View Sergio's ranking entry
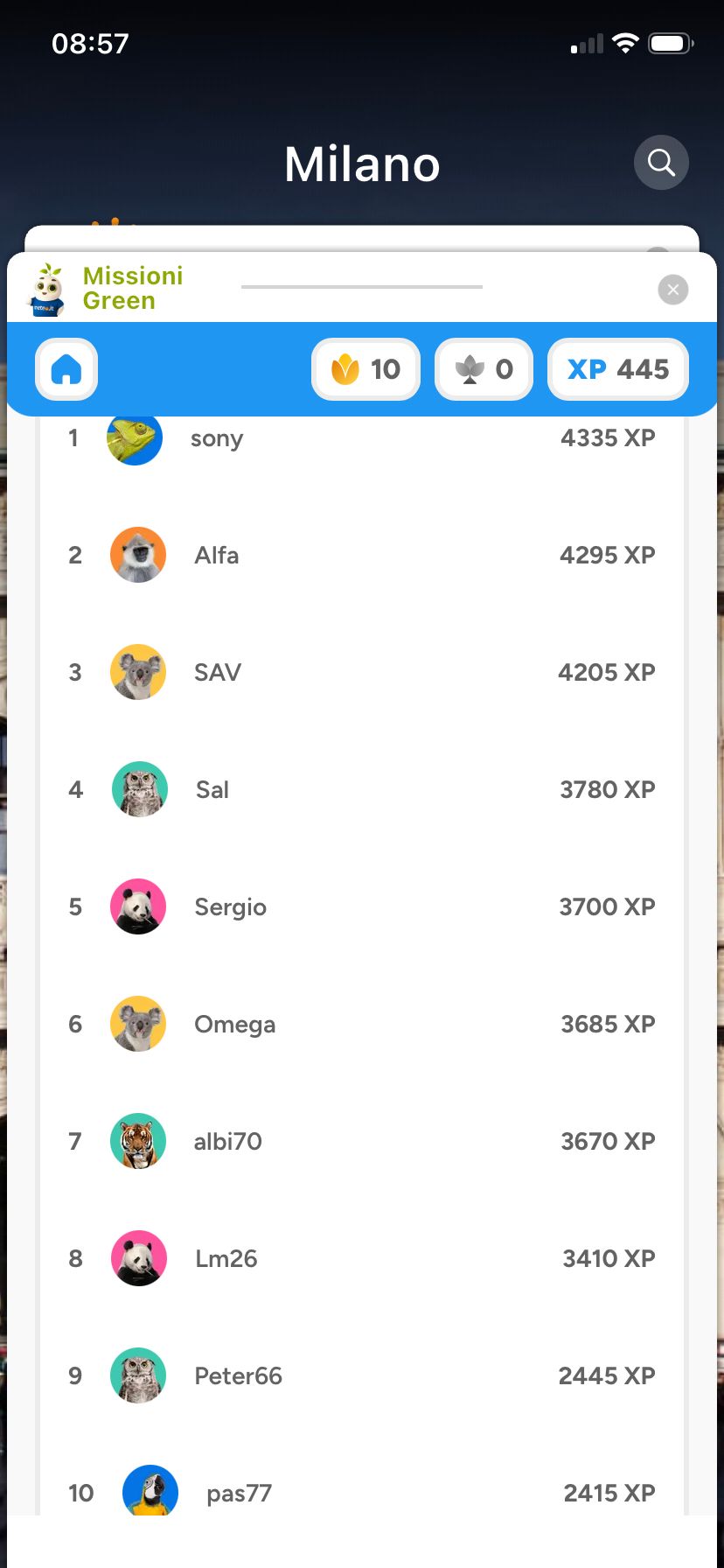724x1568 pixels. (x=361, y=906)
